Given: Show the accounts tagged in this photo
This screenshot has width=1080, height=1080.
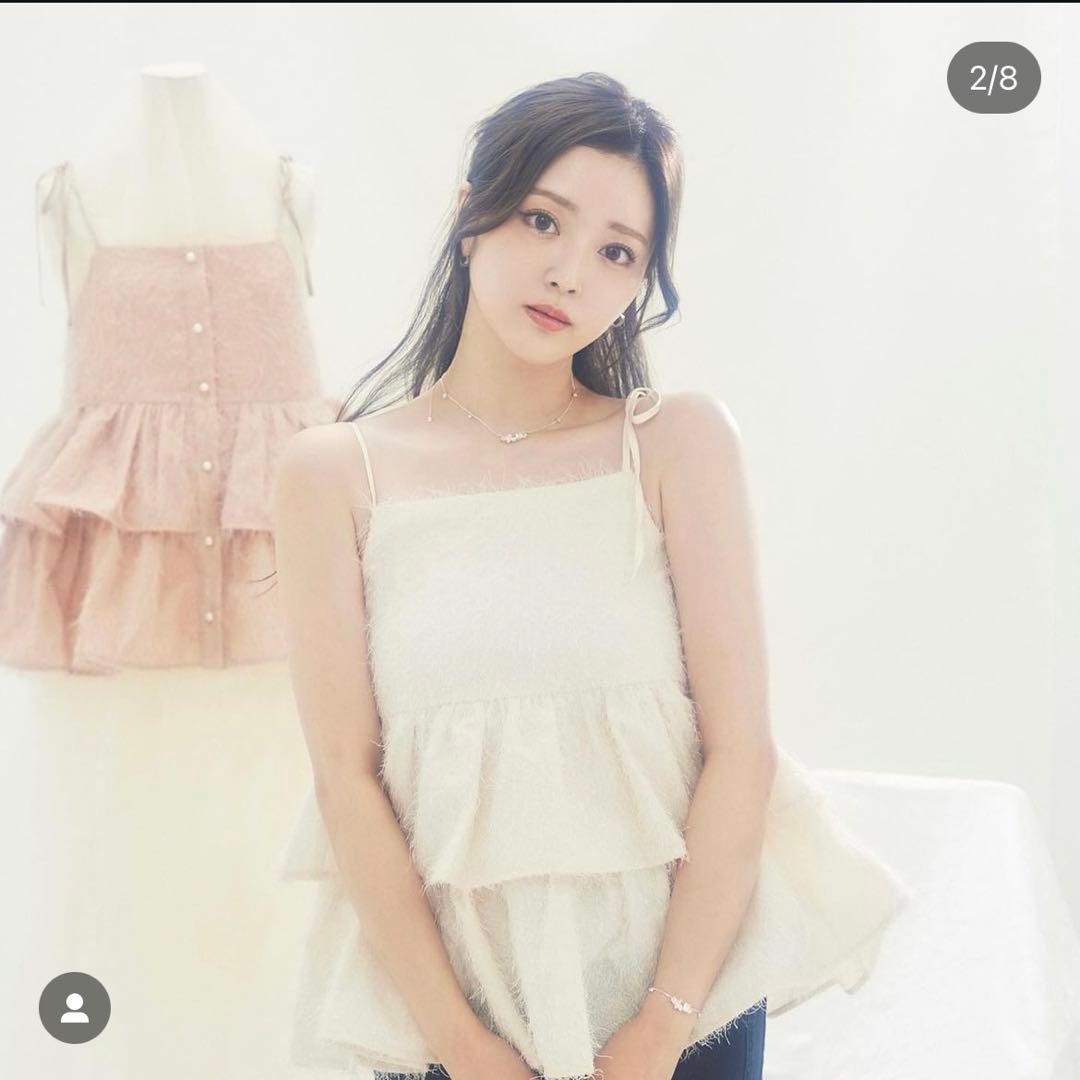Looking at the screenshot, I should pos(75,1008).
